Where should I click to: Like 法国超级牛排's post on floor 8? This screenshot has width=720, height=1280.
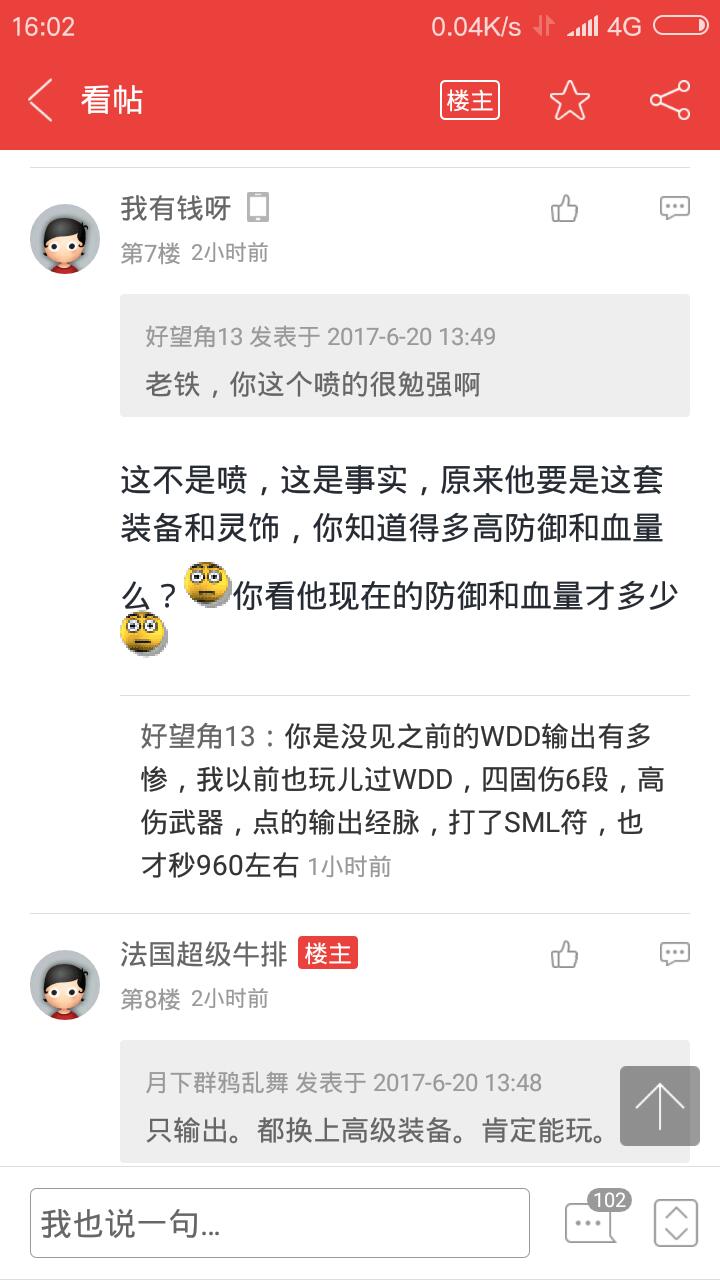click(x=565, y=955)
